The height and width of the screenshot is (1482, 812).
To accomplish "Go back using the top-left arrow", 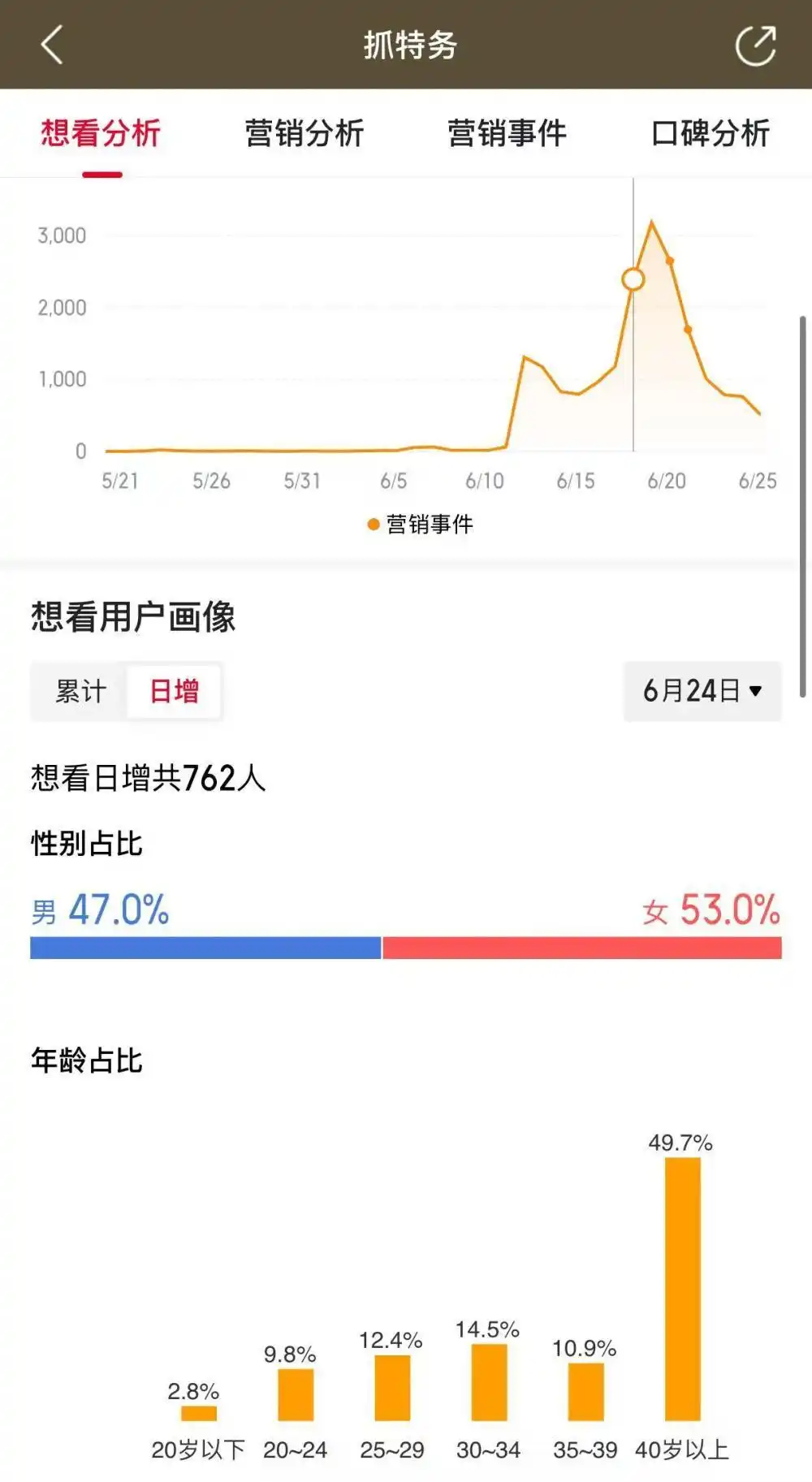I will tap(52, 45).
